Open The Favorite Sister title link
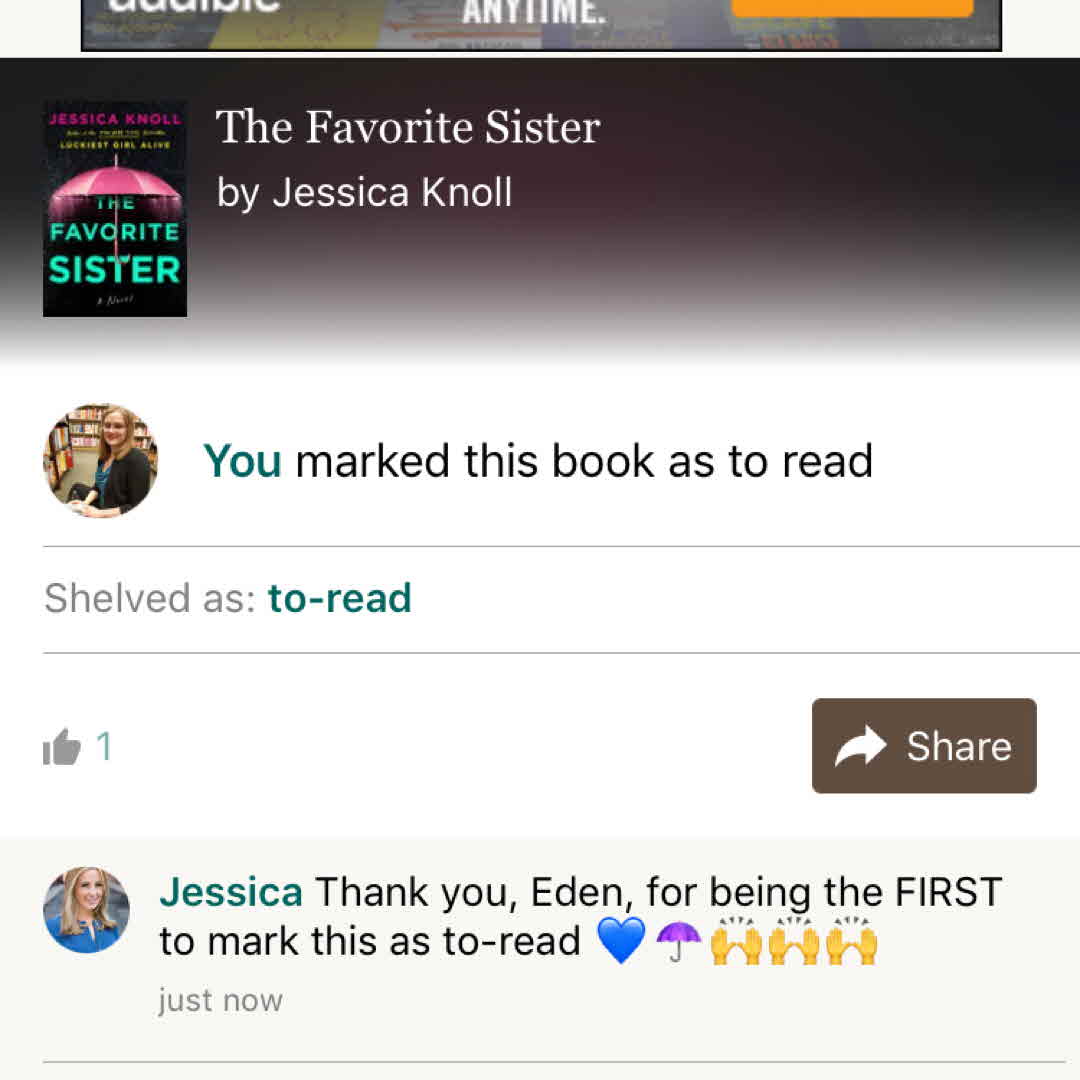1080x1080 pixels. point(407,127)
